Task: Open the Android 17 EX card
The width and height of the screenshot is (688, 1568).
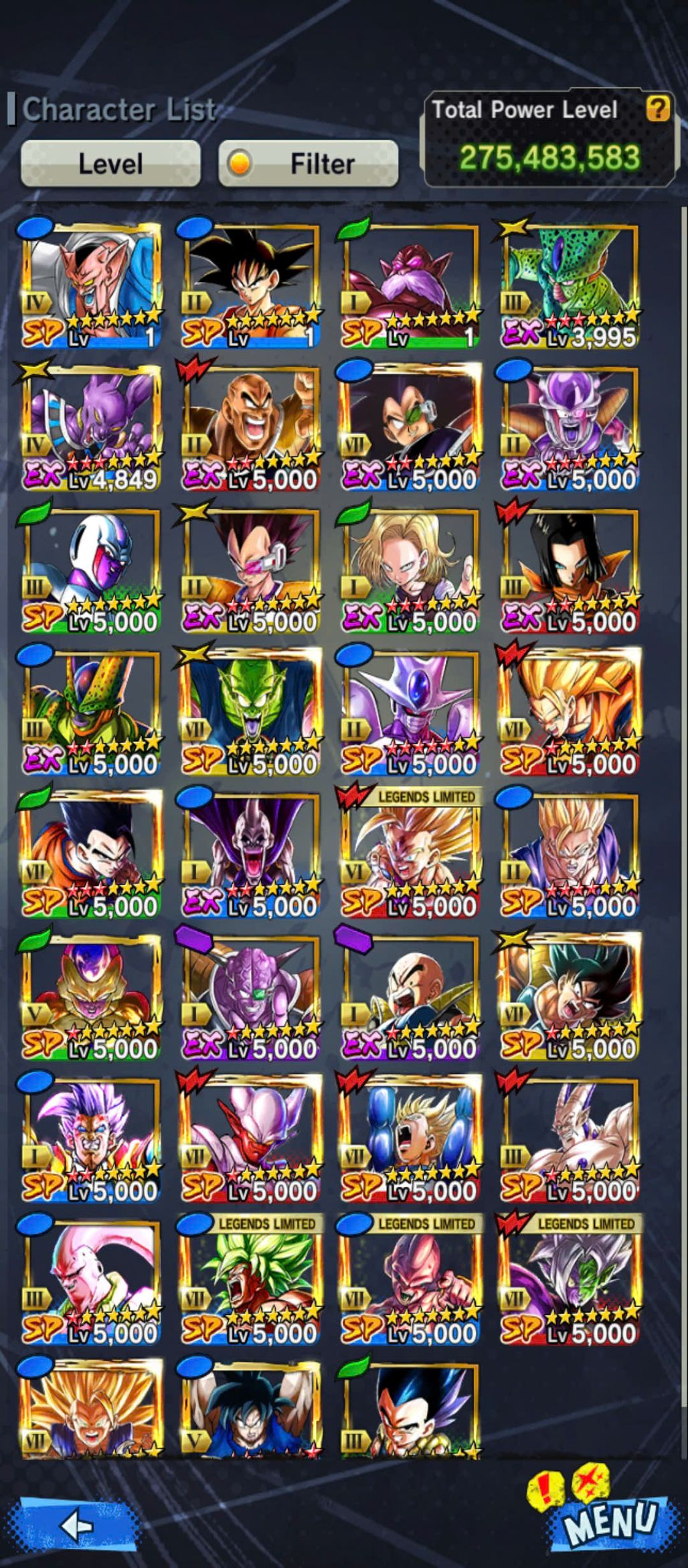Action: [569, 570]
